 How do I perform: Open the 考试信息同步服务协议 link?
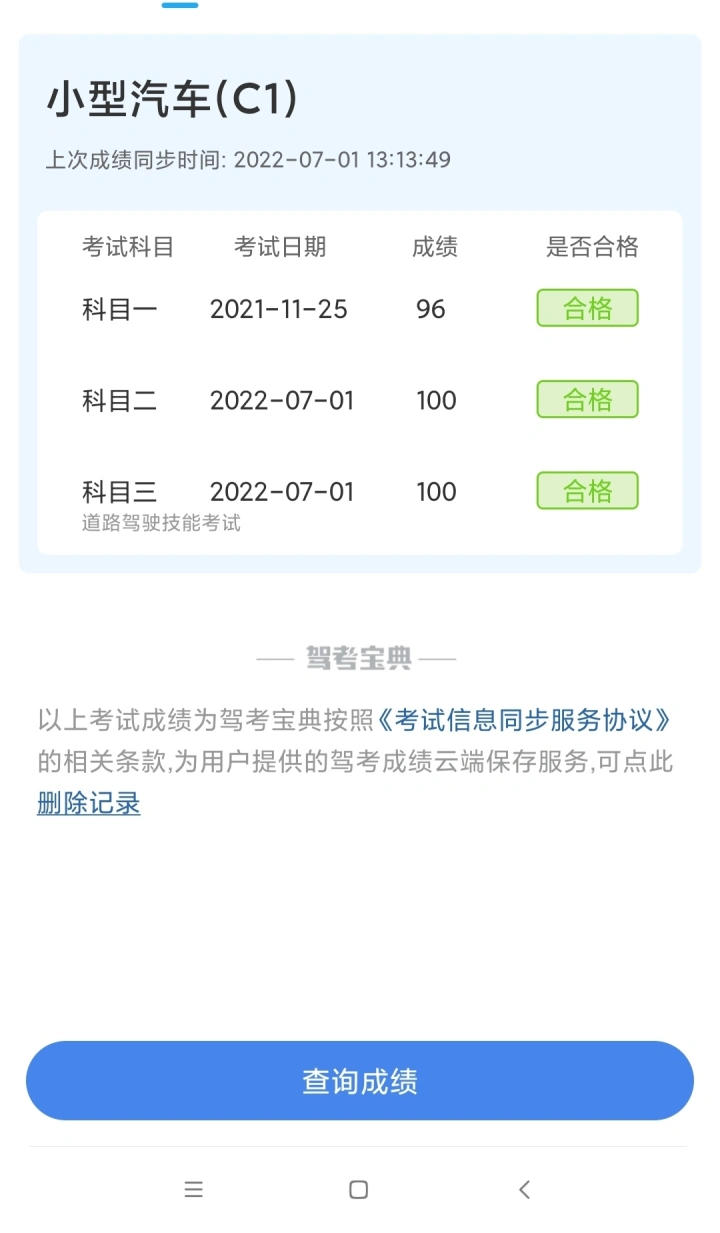[x=523, y=720]
